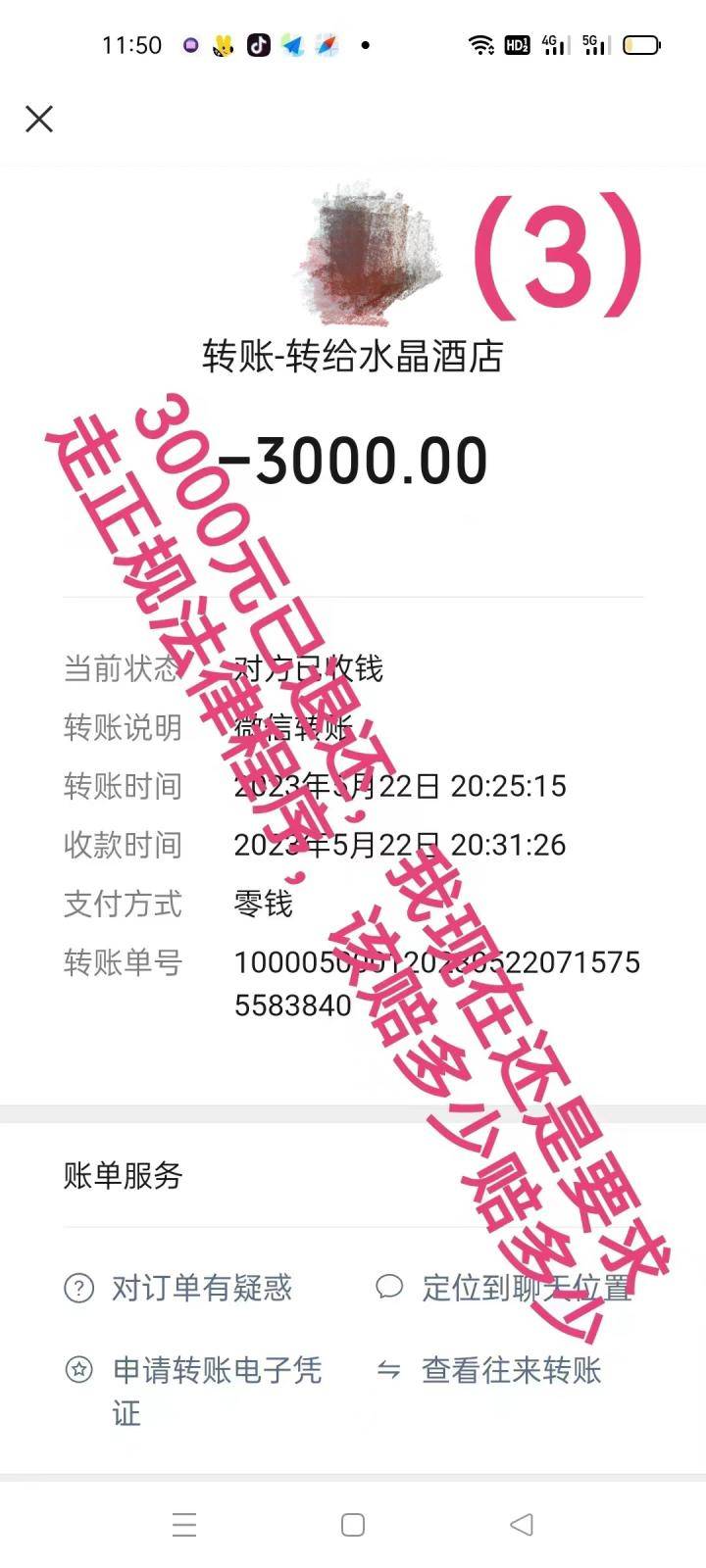
Task: Go back using the system back button
Action: point(522,1524)
